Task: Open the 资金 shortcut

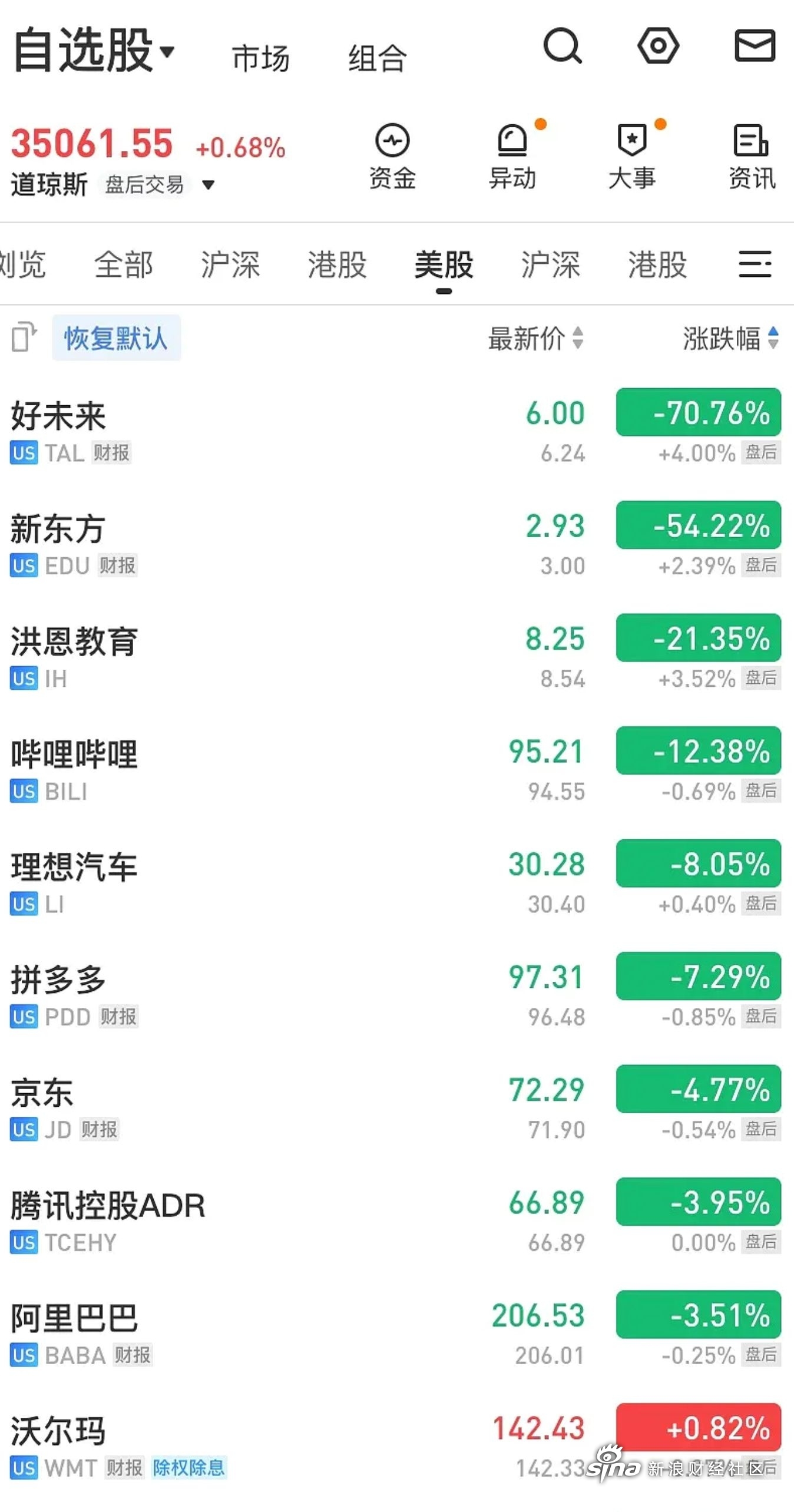Action: coord(392,157)
